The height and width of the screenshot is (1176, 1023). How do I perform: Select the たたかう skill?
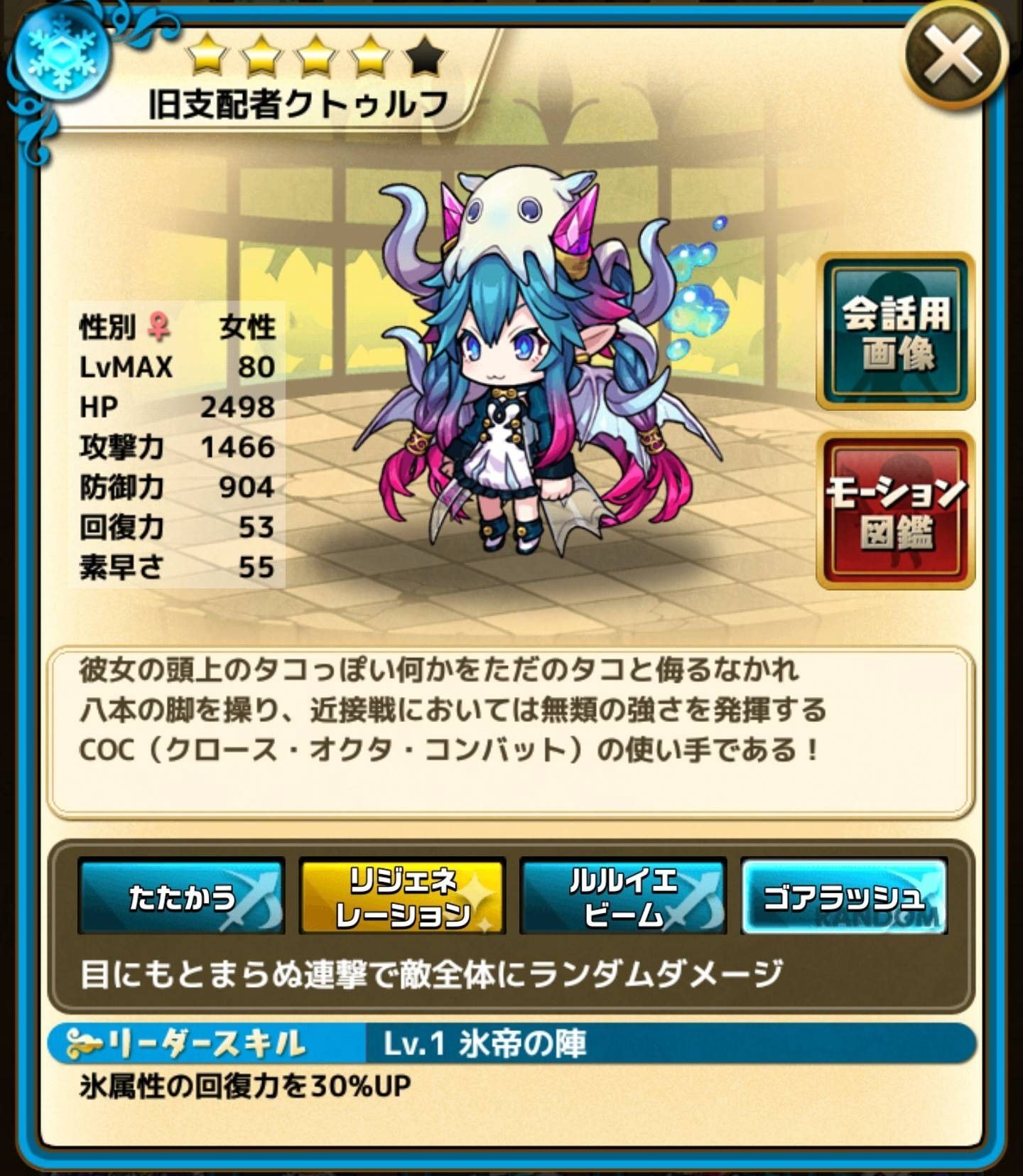coord(181,896)
